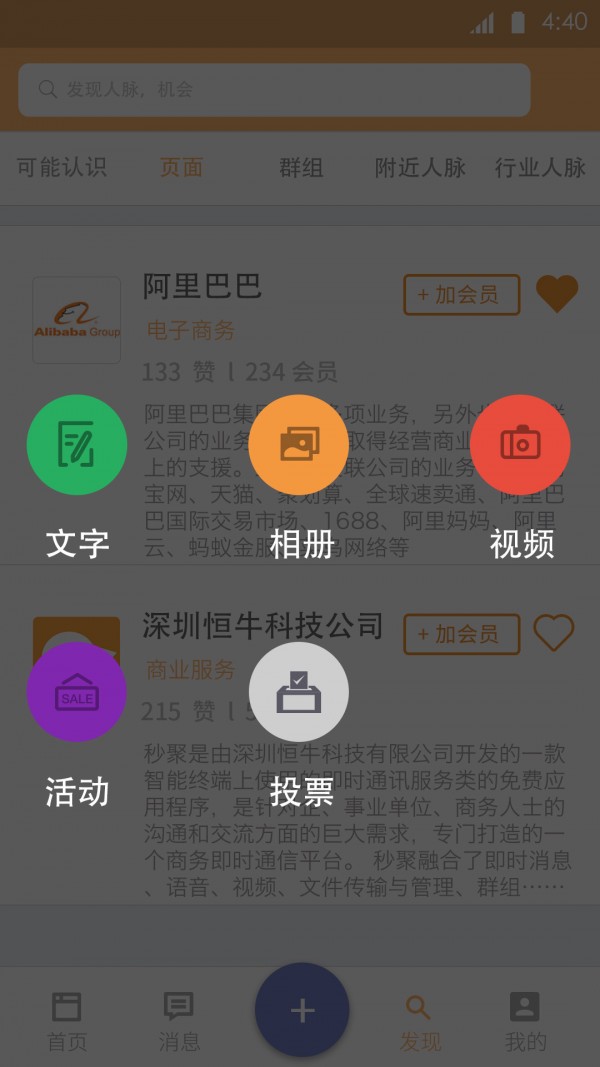Screen dimensions: 600x1067
Task: Select the 相册 album option
Action: click(299, 445)
